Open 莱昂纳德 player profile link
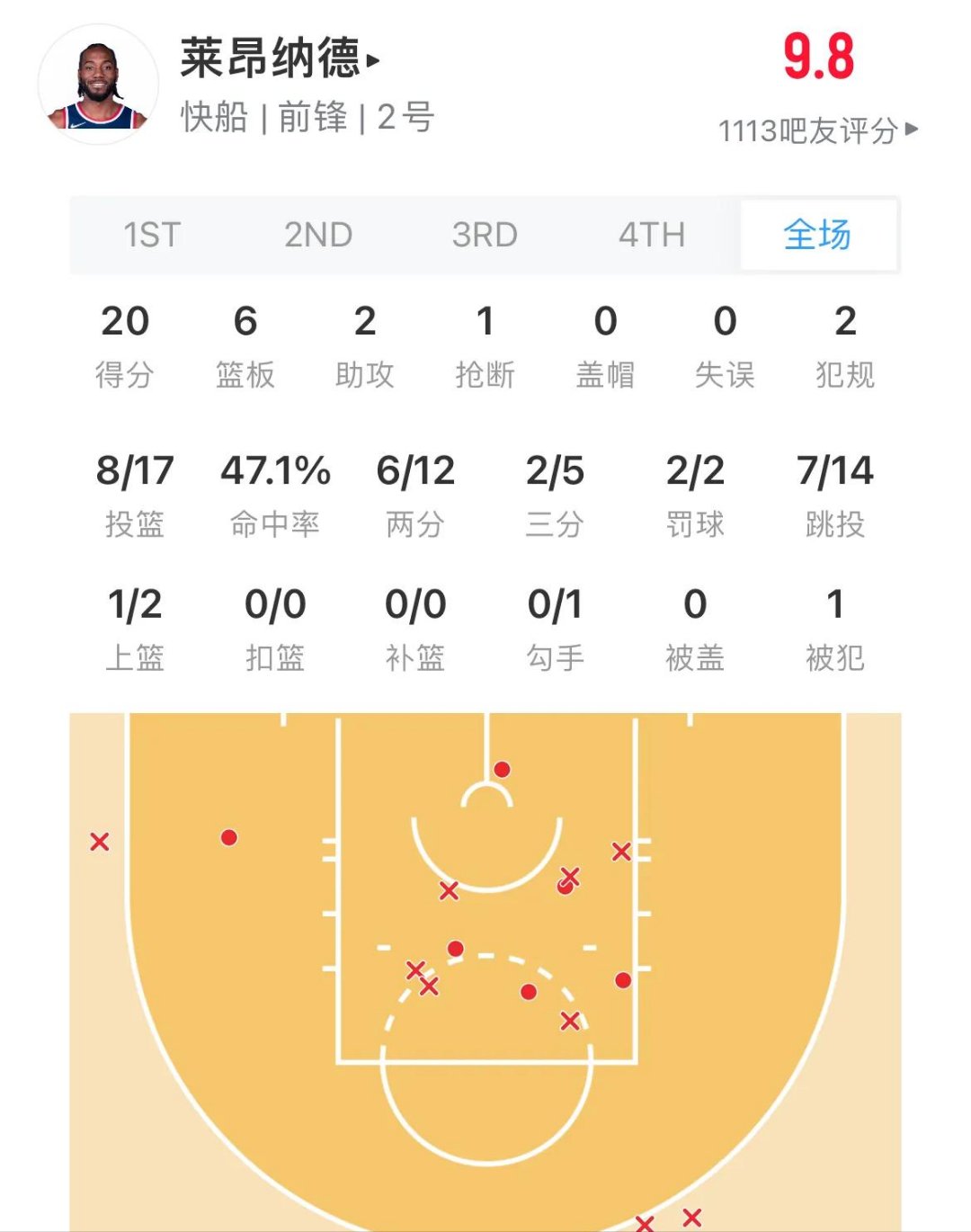Viewport: 971px width, 1232px height. point(279,58)
